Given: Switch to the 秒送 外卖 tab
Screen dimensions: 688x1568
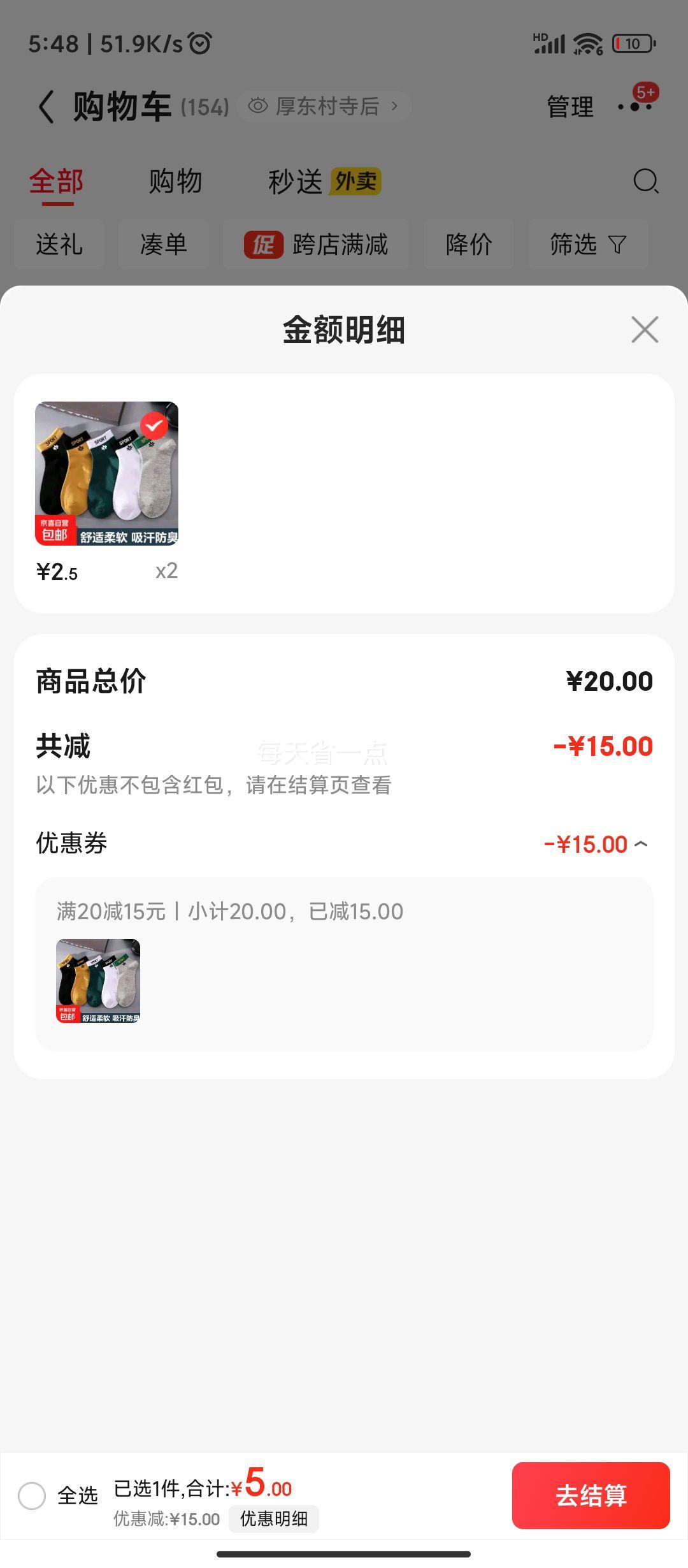Looking at the screenshot, I should pyautogui.click(x=324, y=182).
